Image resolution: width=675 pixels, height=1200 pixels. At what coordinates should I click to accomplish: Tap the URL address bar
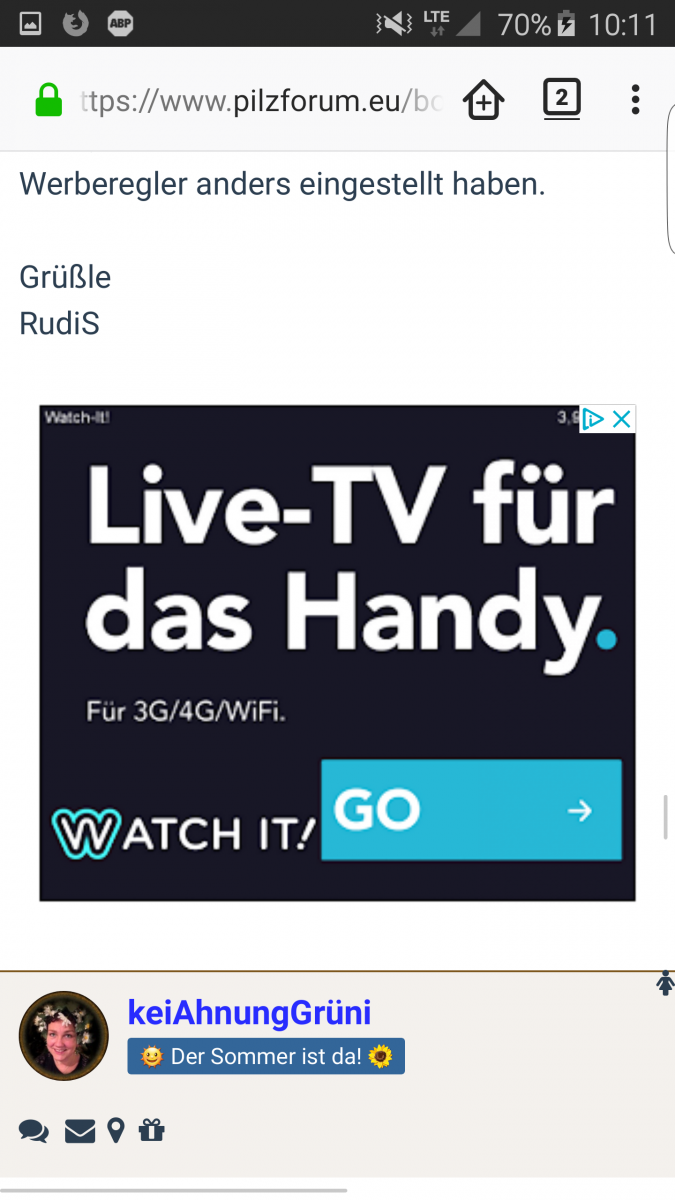(260, 100)
